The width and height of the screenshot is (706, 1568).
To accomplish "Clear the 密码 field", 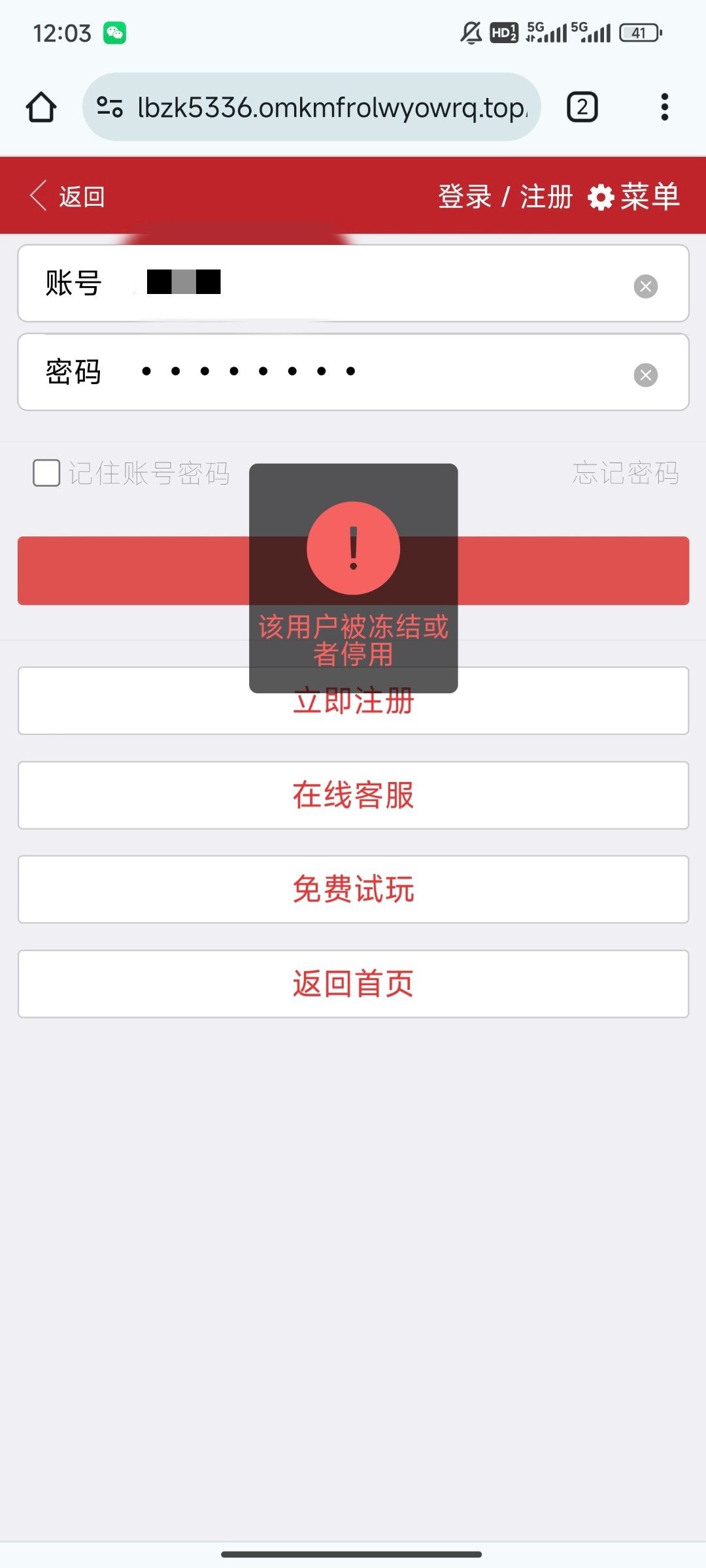I will (646, 375).
